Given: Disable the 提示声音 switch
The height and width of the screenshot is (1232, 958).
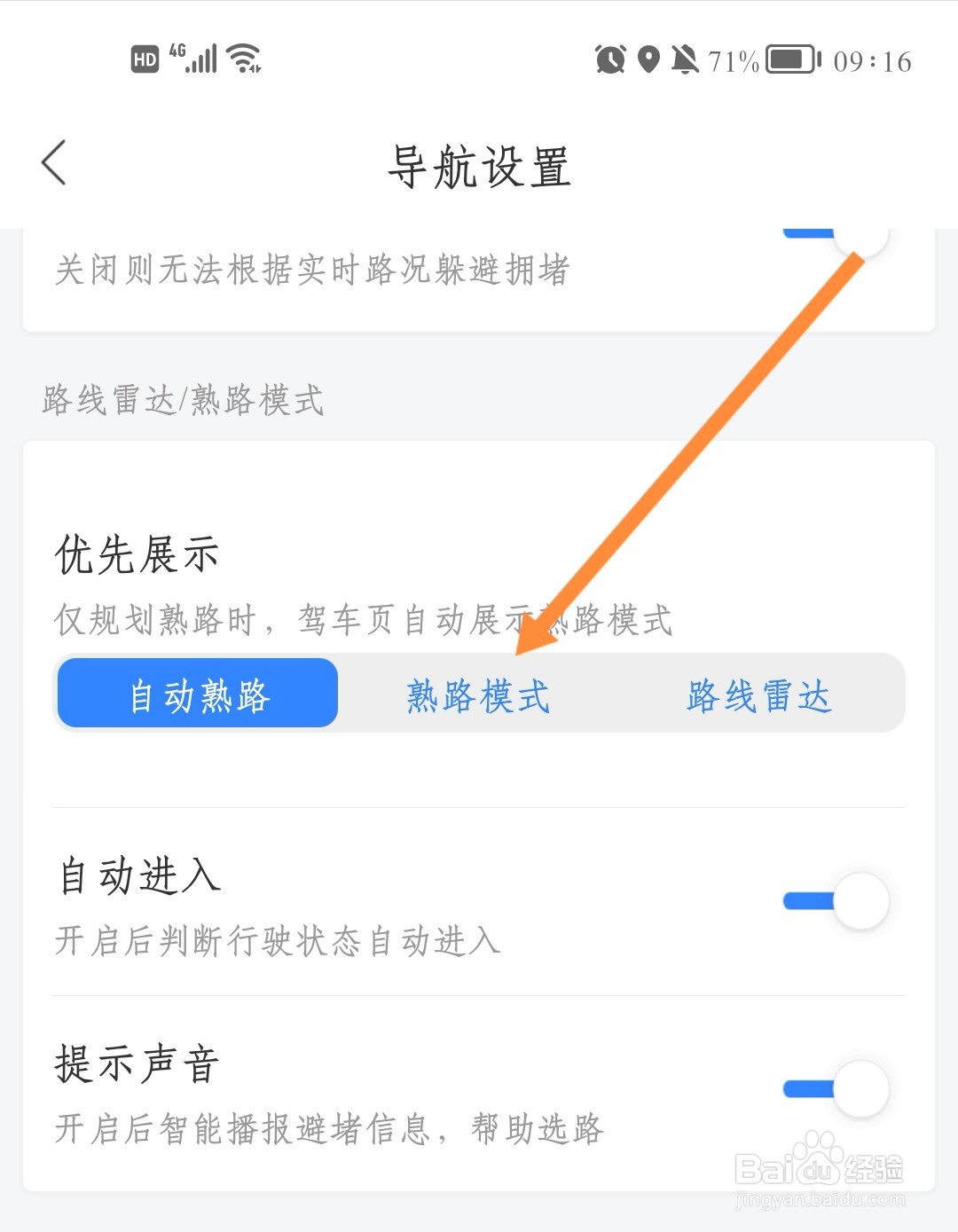Looking at the screenshot, I should (x=840, y=1089).
